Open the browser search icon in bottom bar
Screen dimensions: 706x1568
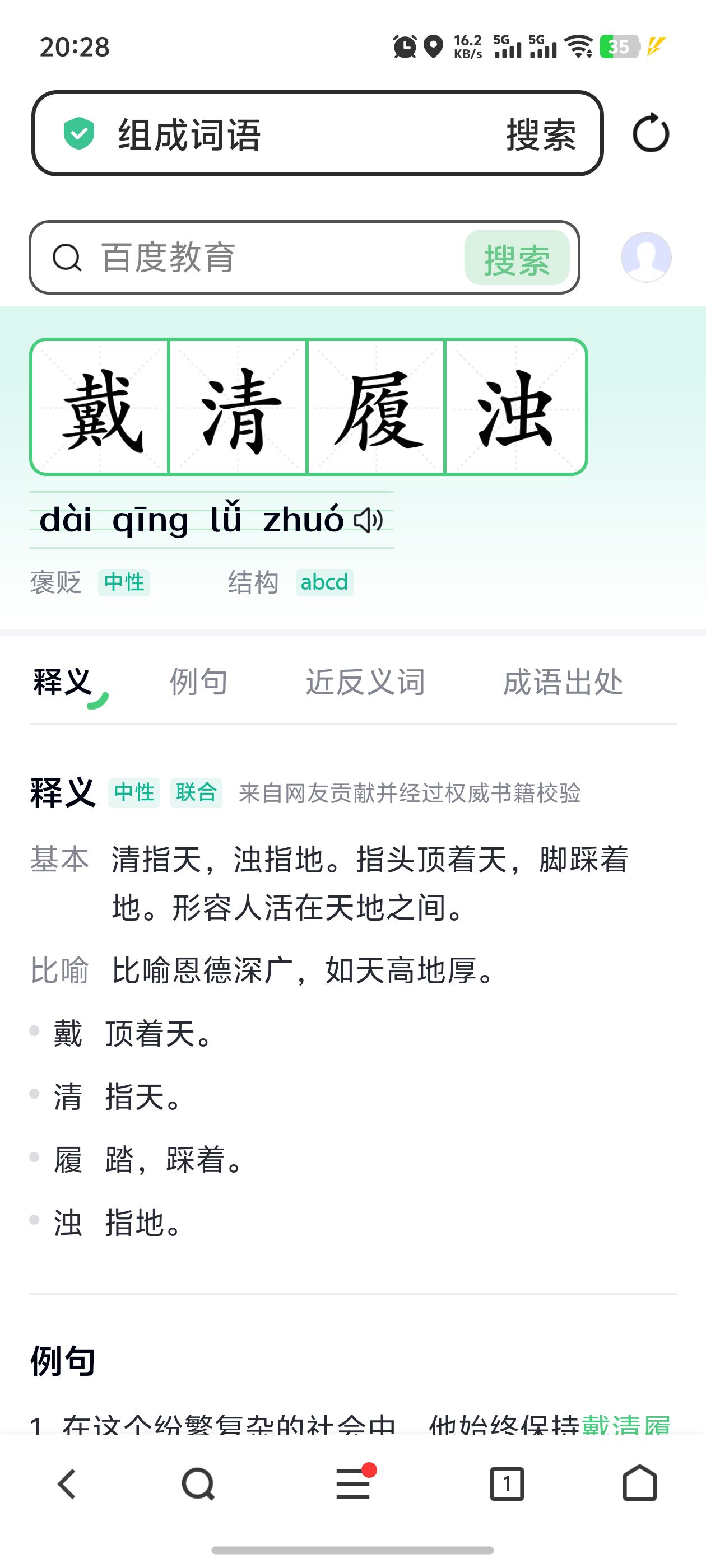(x=198, y=1484)
